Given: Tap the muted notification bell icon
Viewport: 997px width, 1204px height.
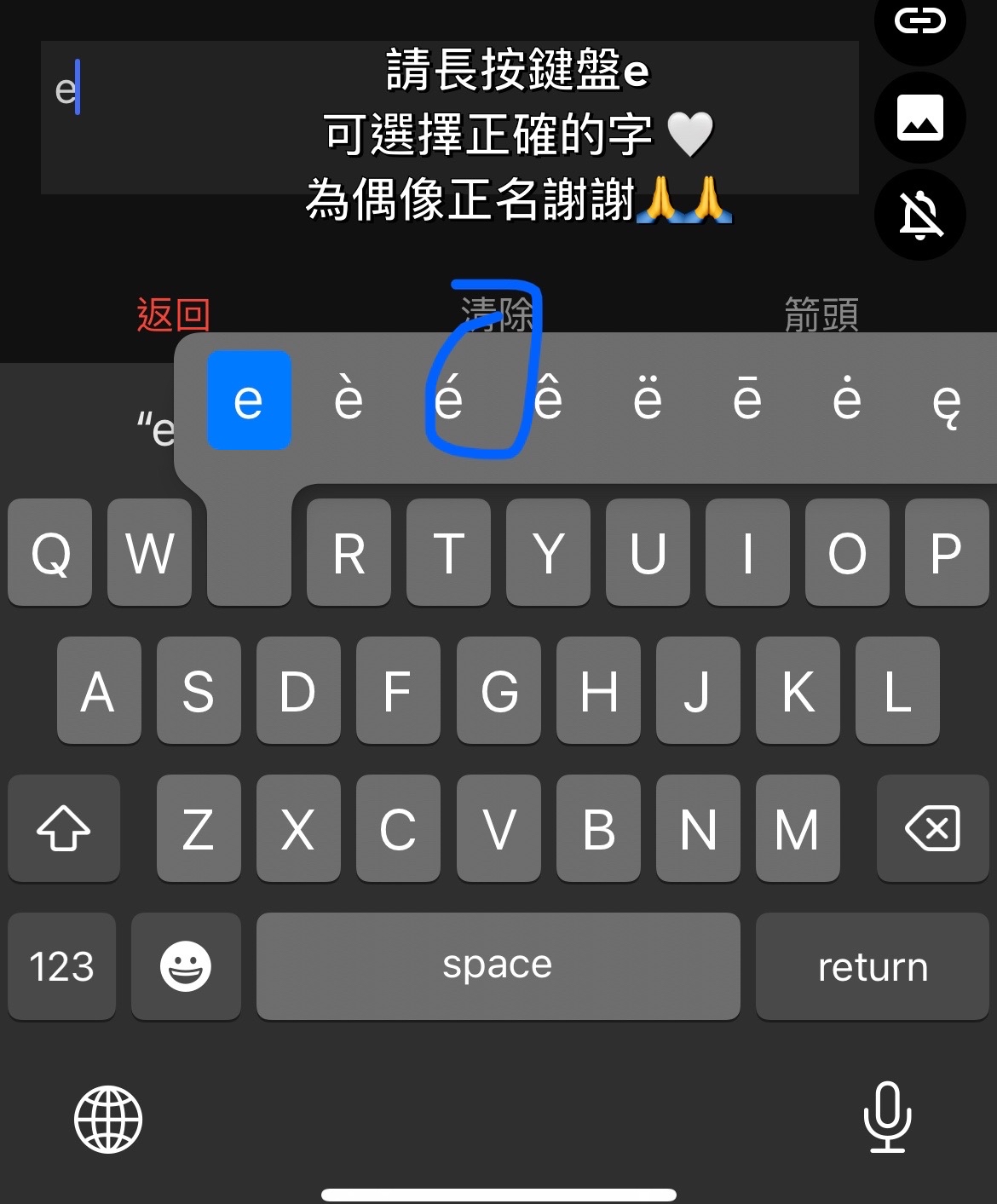Looking at the screenshot, I should (x=919, y=215).
